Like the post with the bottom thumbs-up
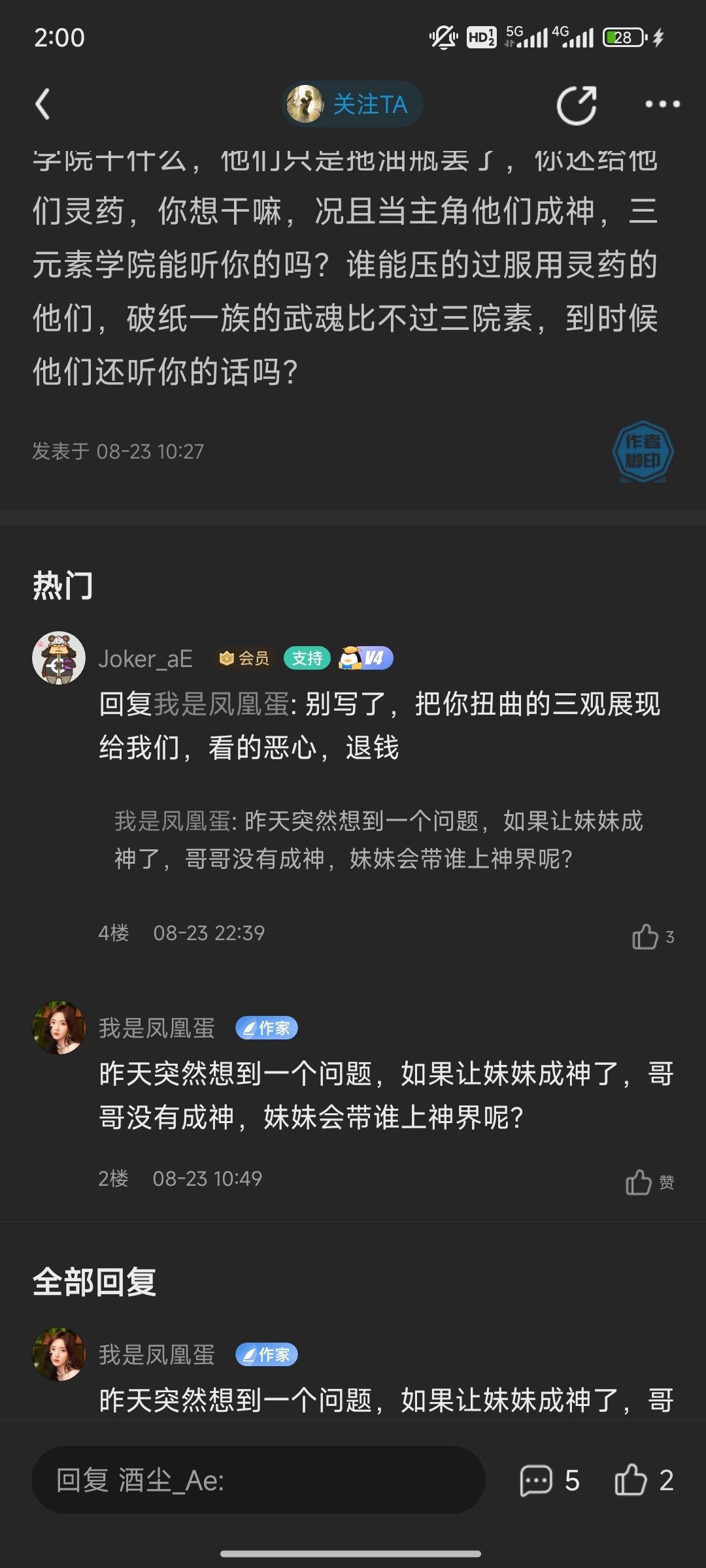This screenshot has height=1568, width=706. coord(631,1480)
